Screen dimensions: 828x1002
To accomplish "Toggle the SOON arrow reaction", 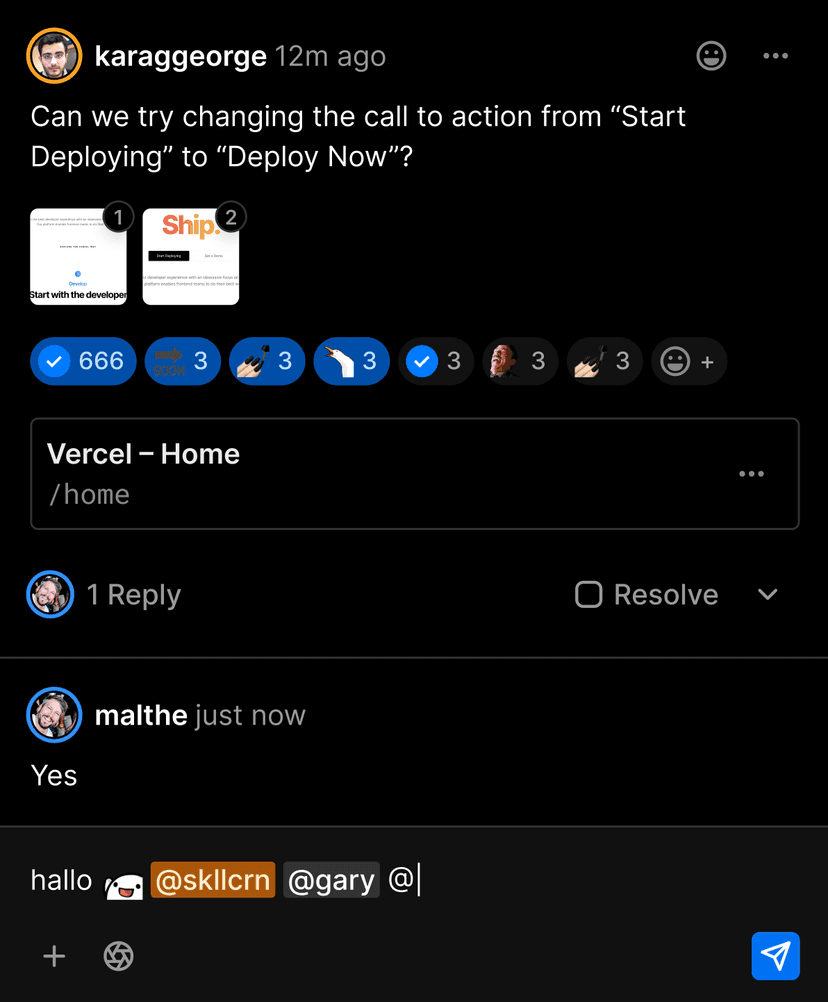I will (x=182, y=361).
